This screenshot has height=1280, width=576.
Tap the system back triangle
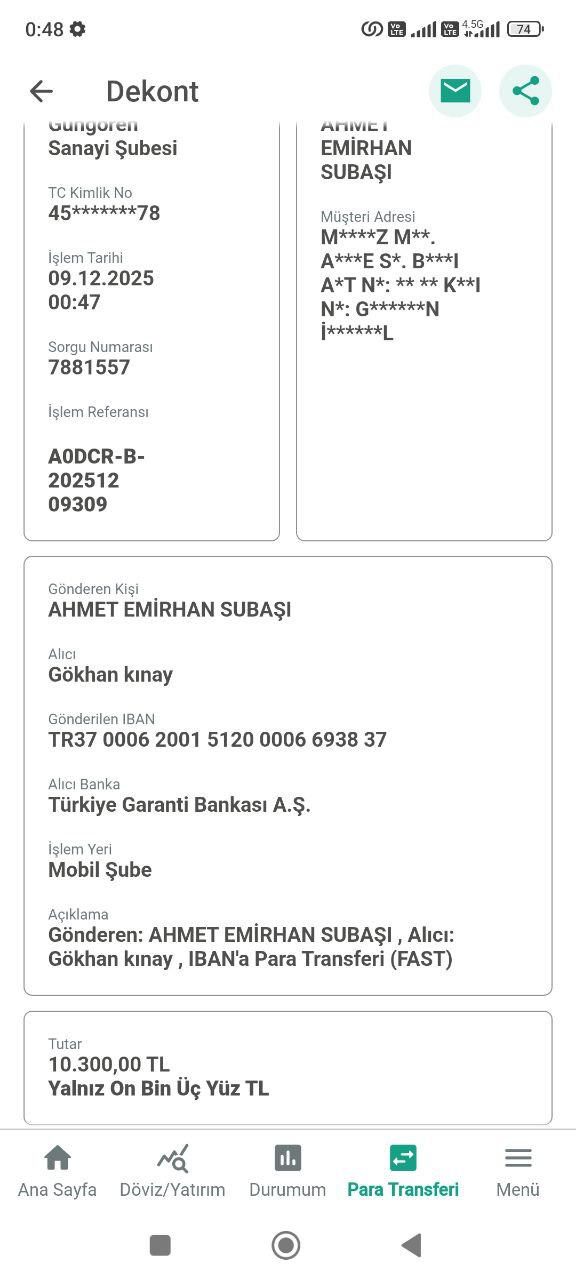[x=411, y=1245]
